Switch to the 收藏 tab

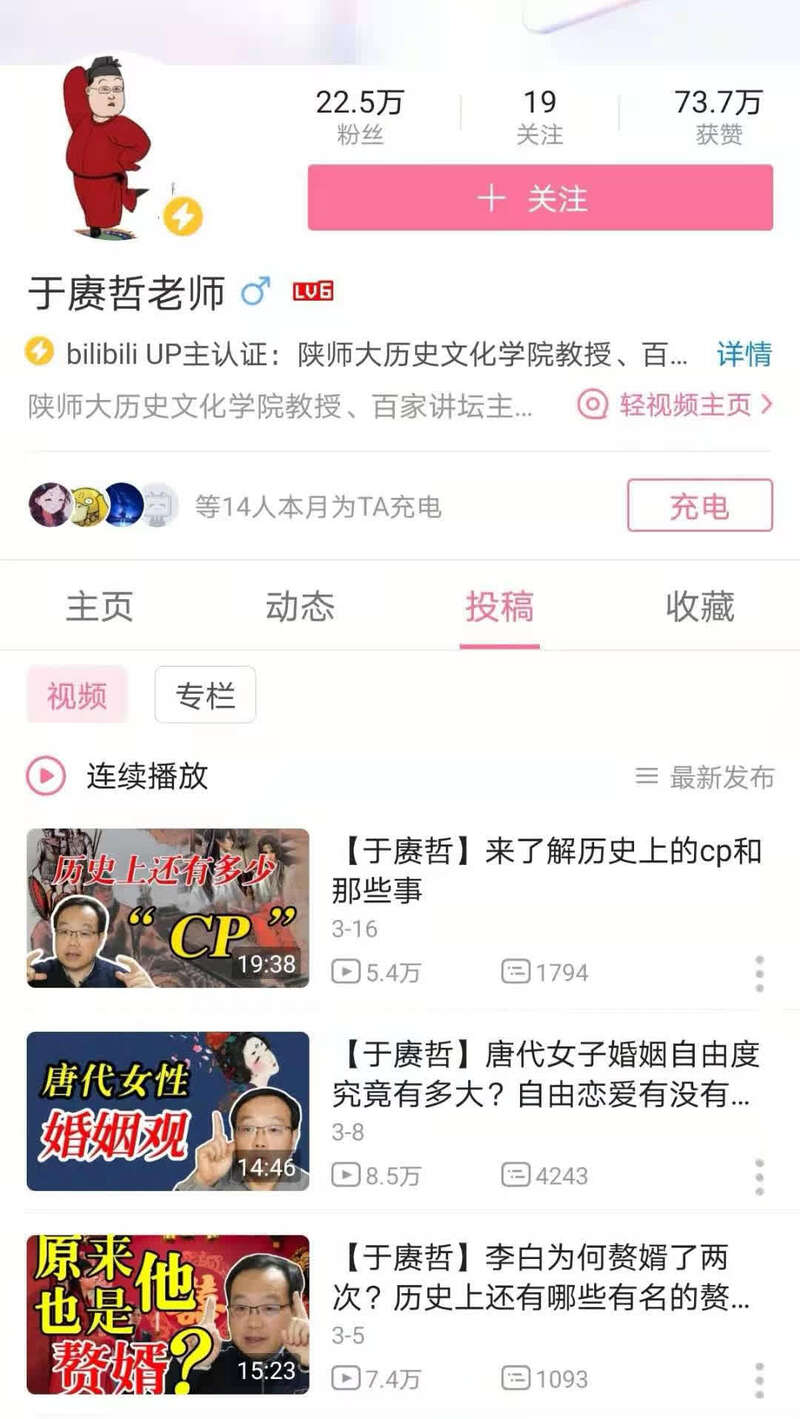pyautogui.click(x=699, y=607)
